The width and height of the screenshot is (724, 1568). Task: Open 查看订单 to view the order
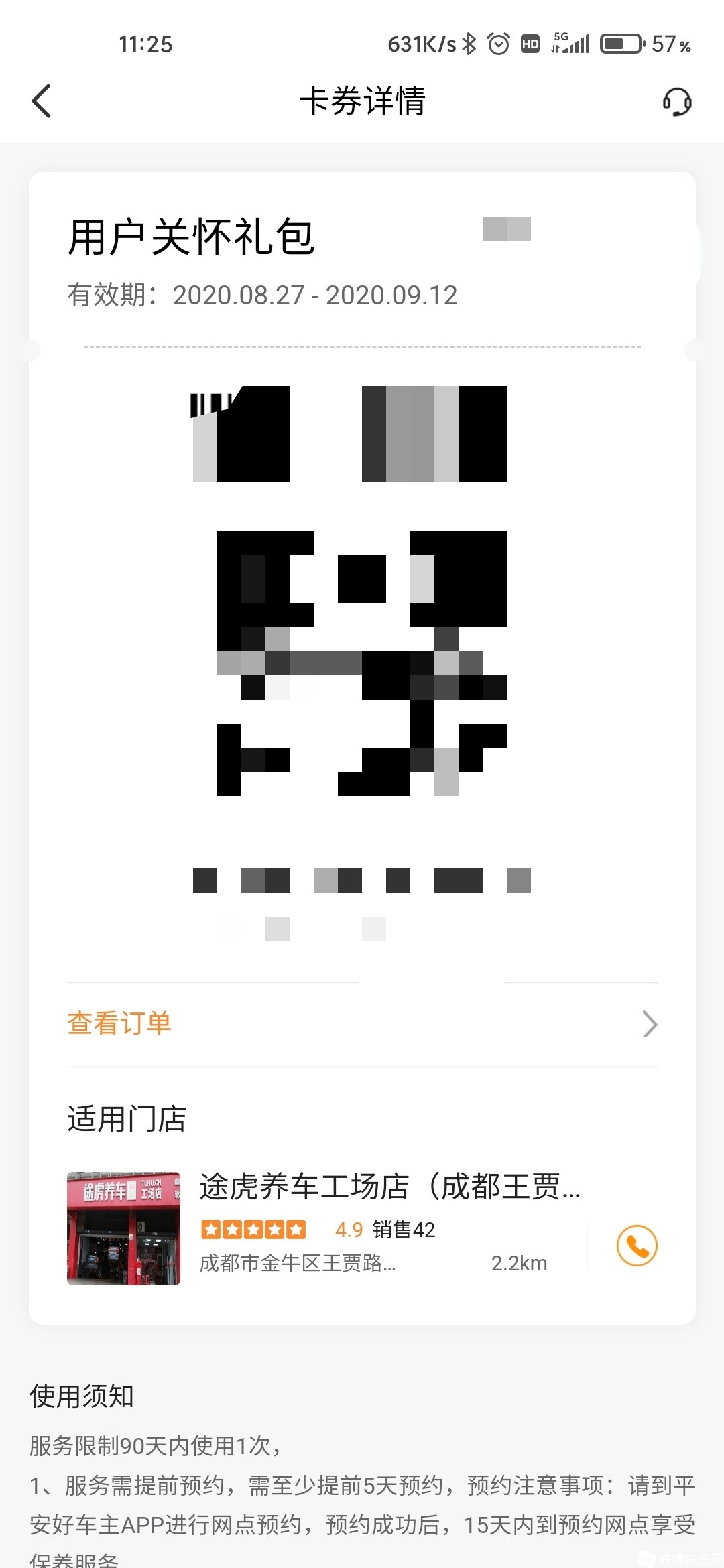tap(362, 1024)
